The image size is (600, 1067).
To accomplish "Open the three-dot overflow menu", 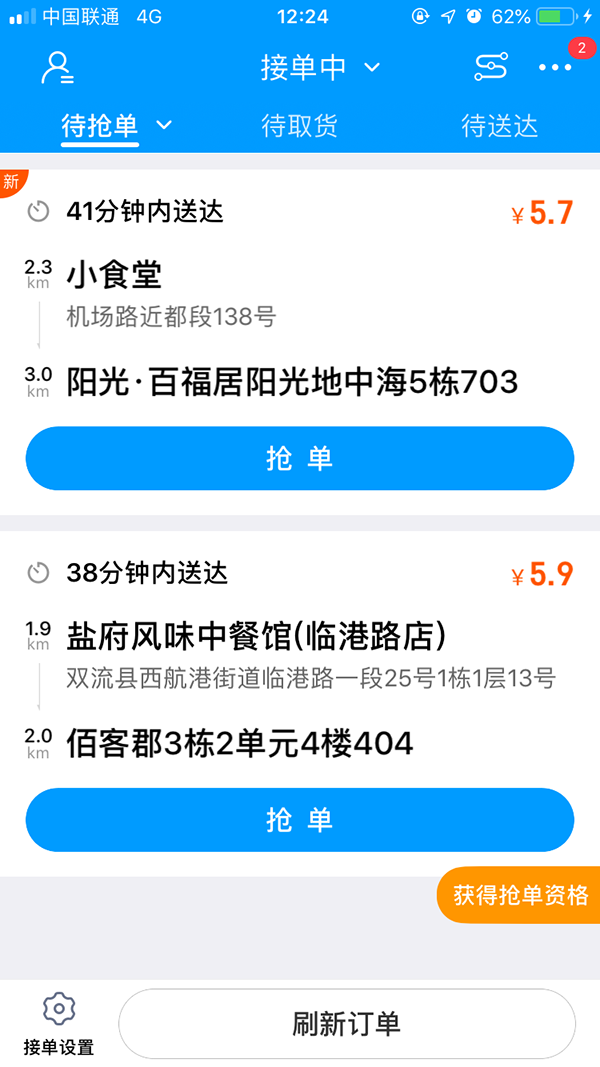I will pos(555,67).
